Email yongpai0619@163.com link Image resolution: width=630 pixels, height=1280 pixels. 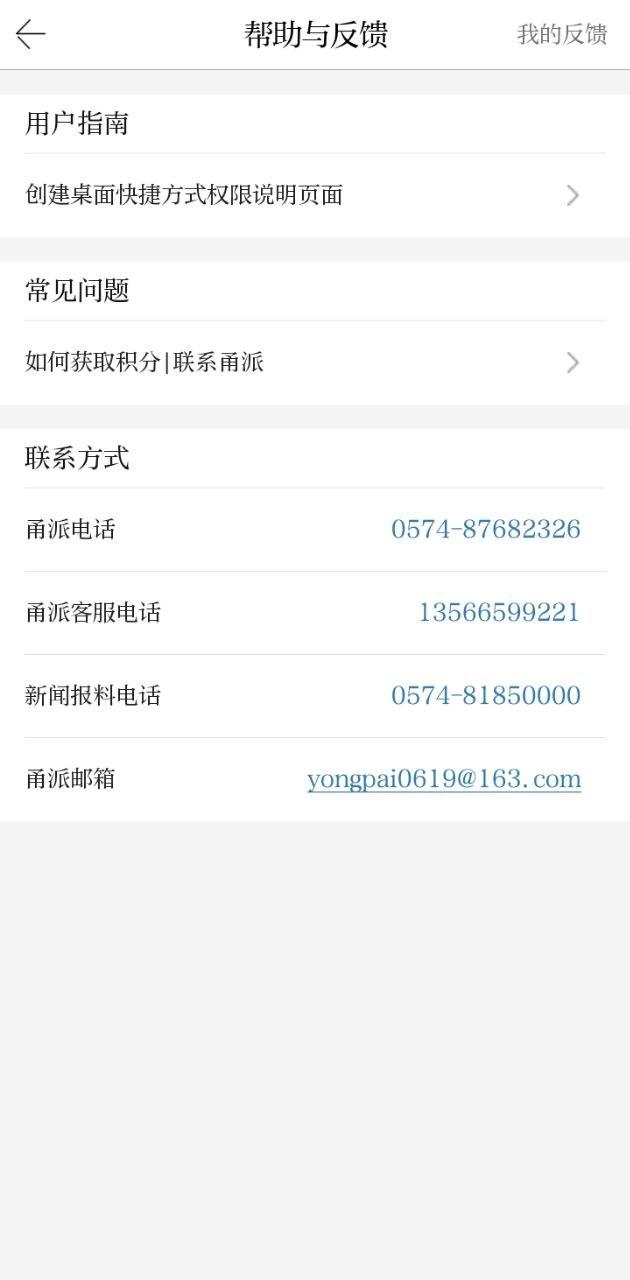coord(443,779)
